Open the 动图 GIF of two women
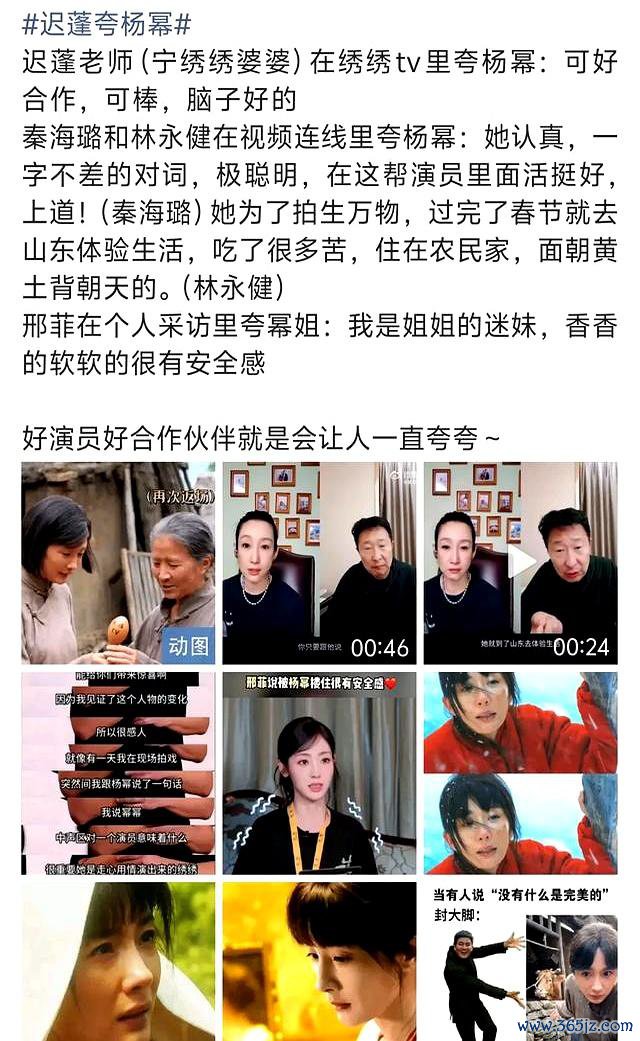Viewport: 640px width, 1041px height. pyautogui.click(x=118, y=563)
